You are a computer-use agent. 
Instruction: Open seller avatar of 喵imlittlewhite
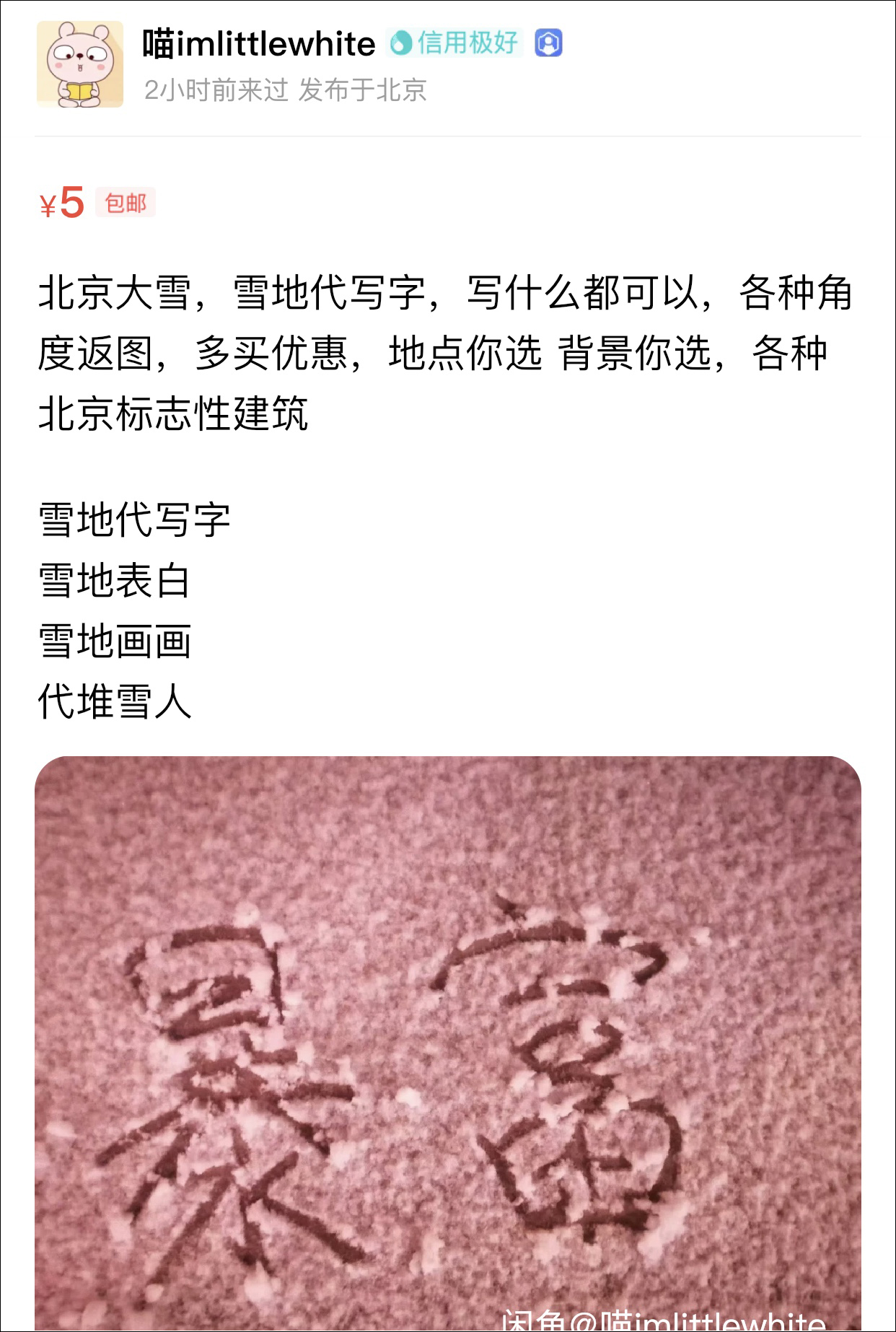[x=79, y=64]
